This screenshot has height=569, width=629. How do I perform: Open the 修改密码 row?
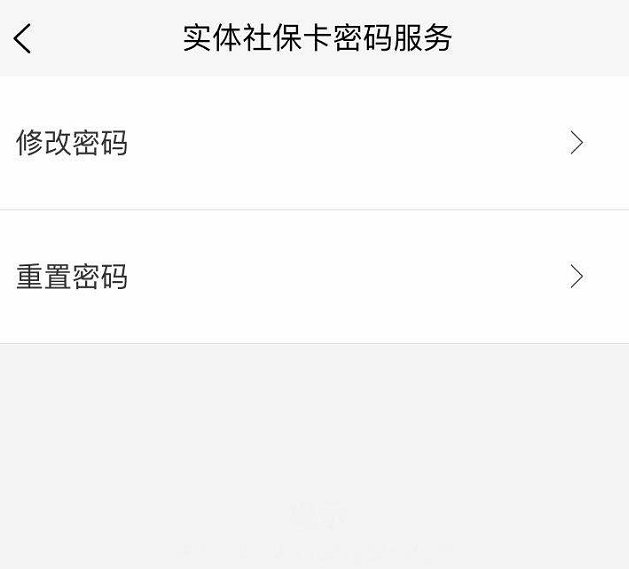pyautogui.click(x=314, y=143)
